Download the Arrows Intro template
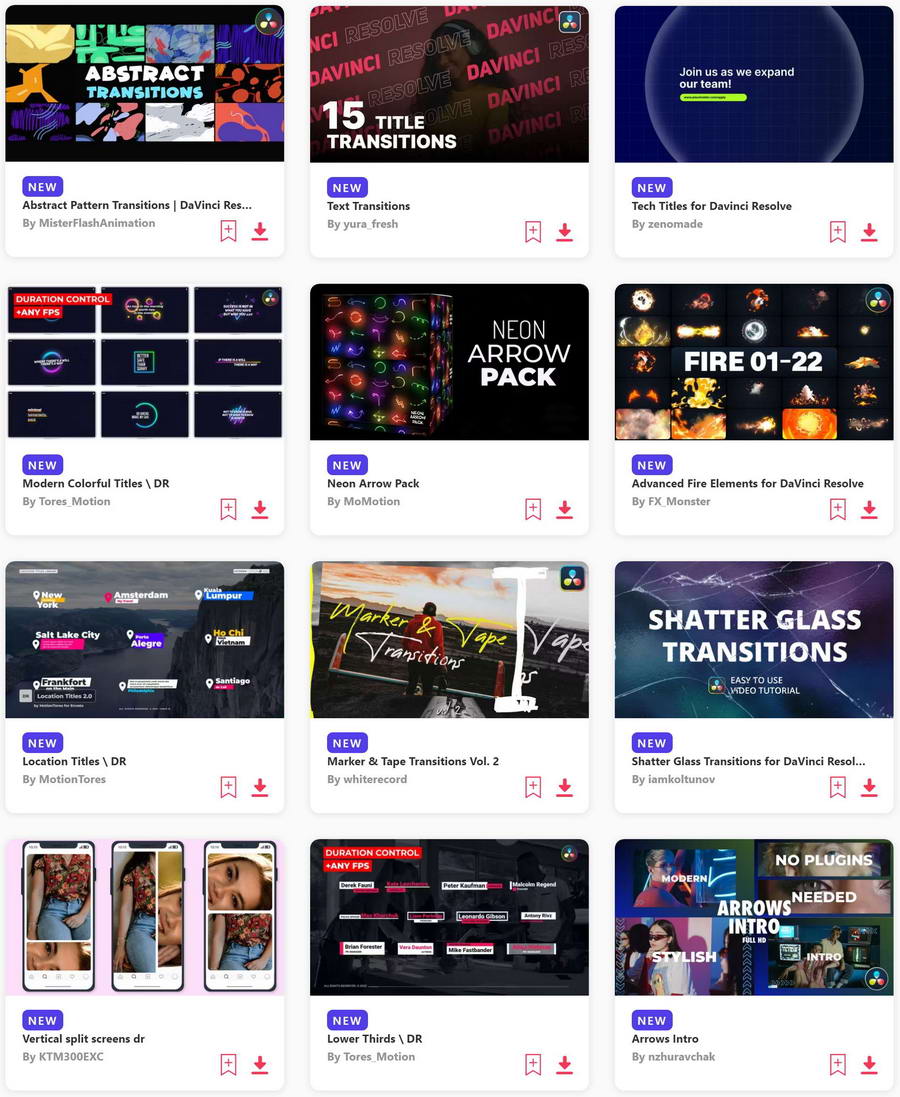Screen dimensions: 900x1097 (x=869, y=1065)
